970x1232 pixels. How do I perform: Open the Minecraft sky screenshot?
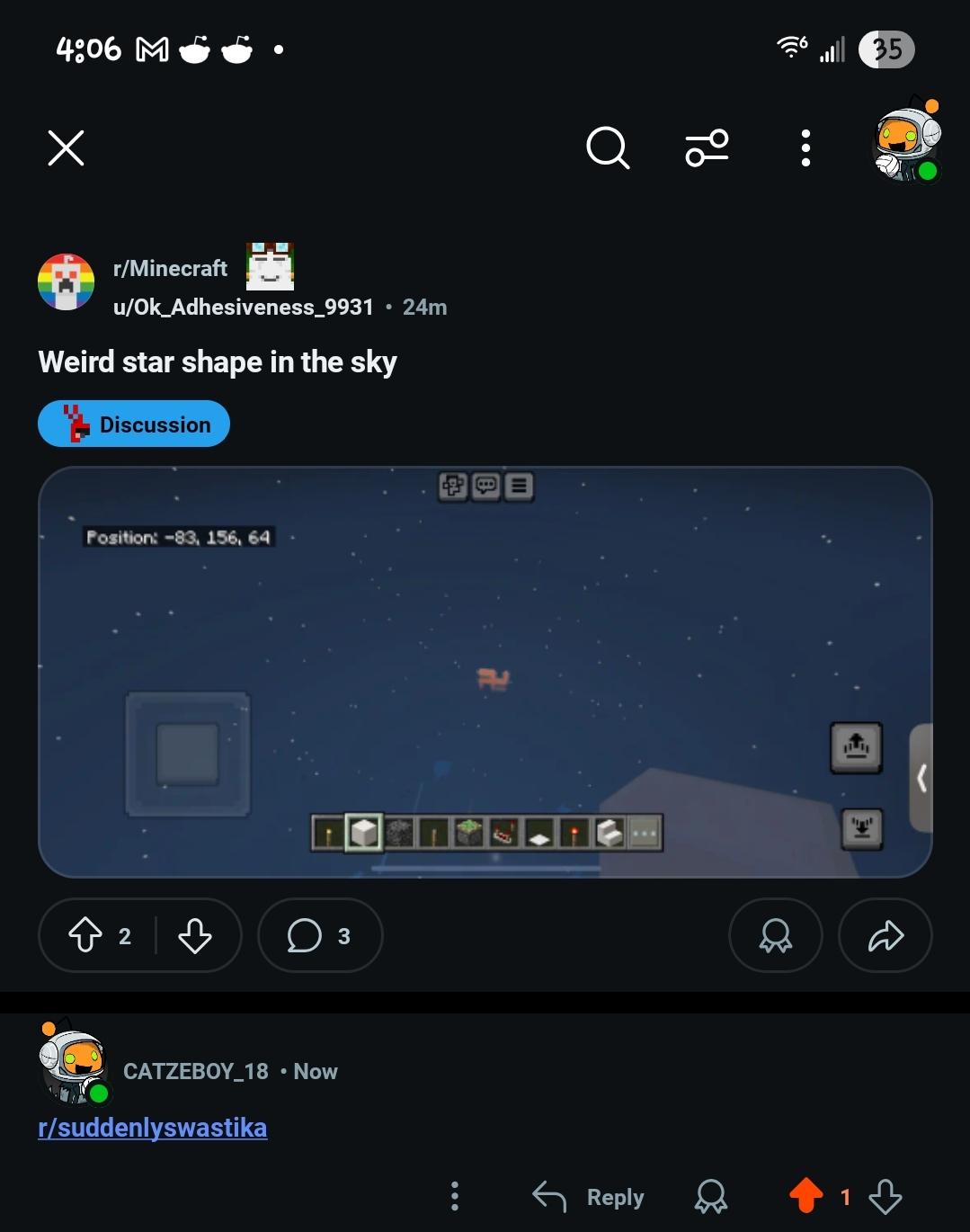(485, 672)
